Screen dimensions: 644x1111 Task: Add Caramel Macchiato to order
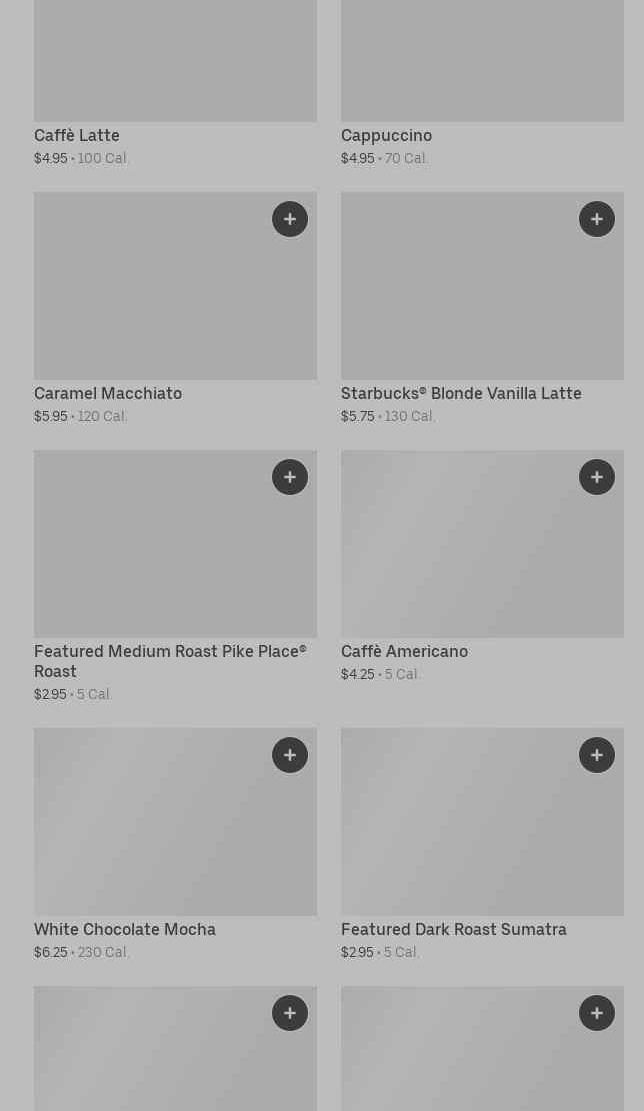290,219
